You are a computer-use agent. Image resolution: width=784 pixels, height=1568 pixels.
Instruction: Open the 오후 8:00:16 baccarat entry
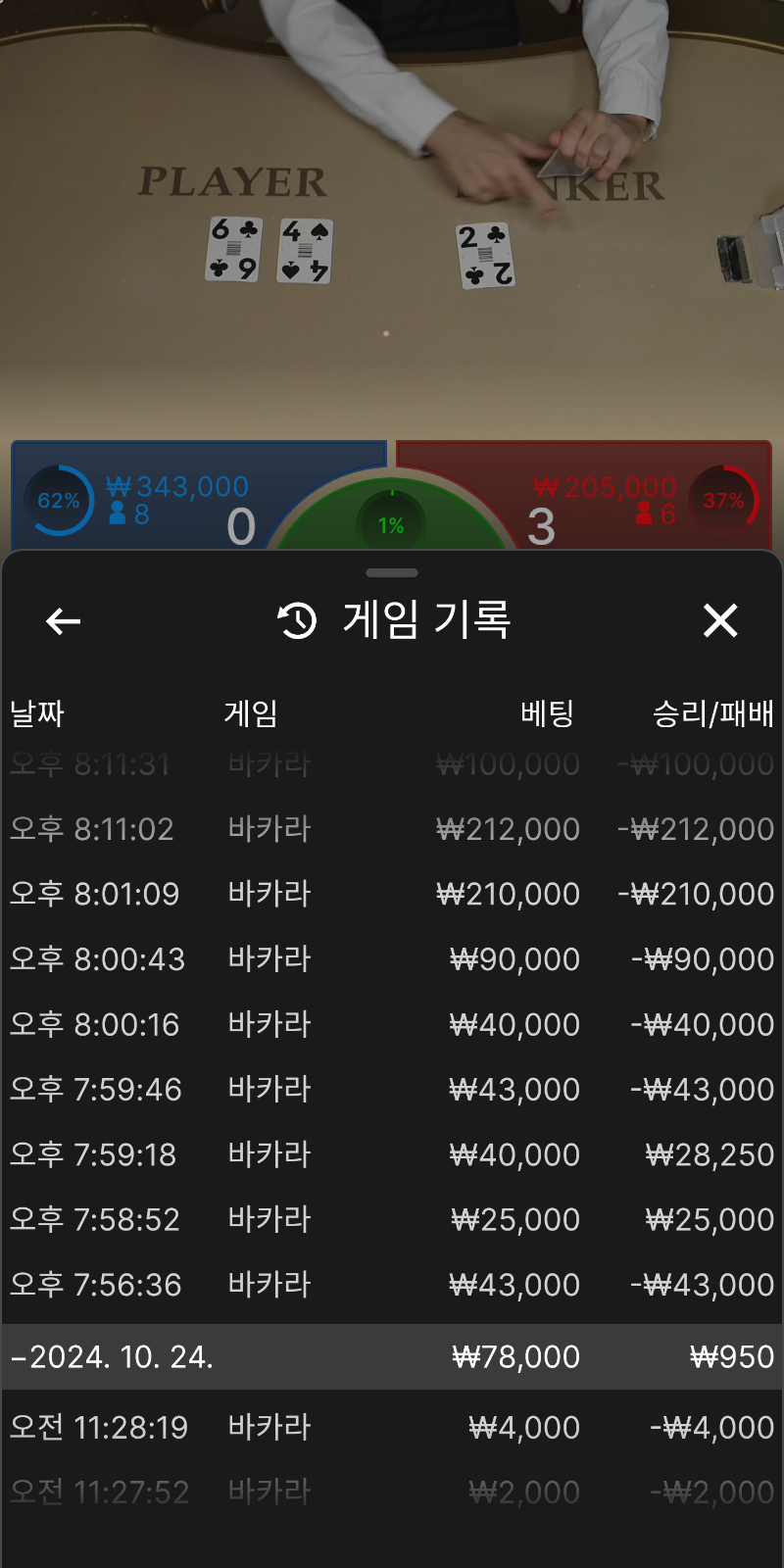(392, 1024)
